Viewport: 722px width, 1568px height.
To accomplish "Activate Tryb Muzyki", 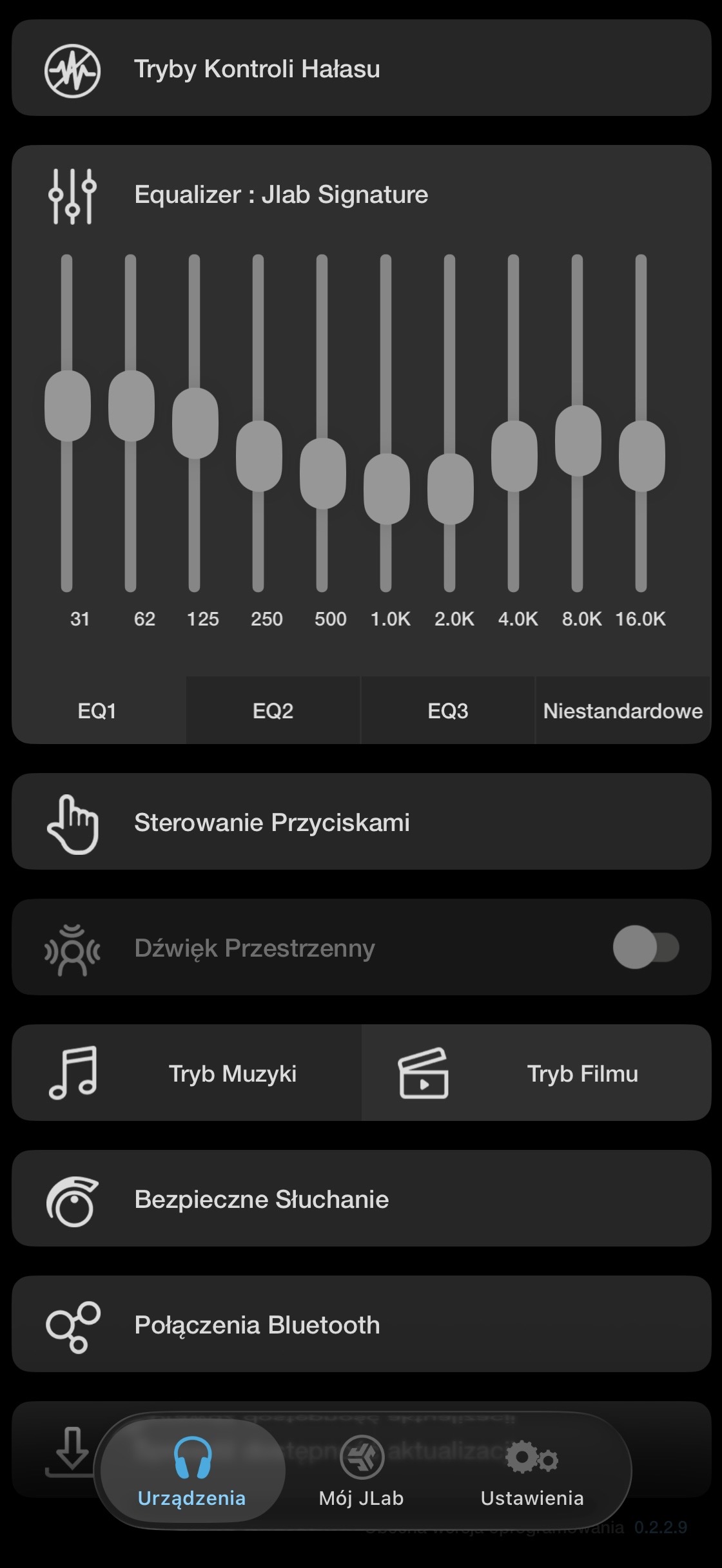I will point(187,1073).
